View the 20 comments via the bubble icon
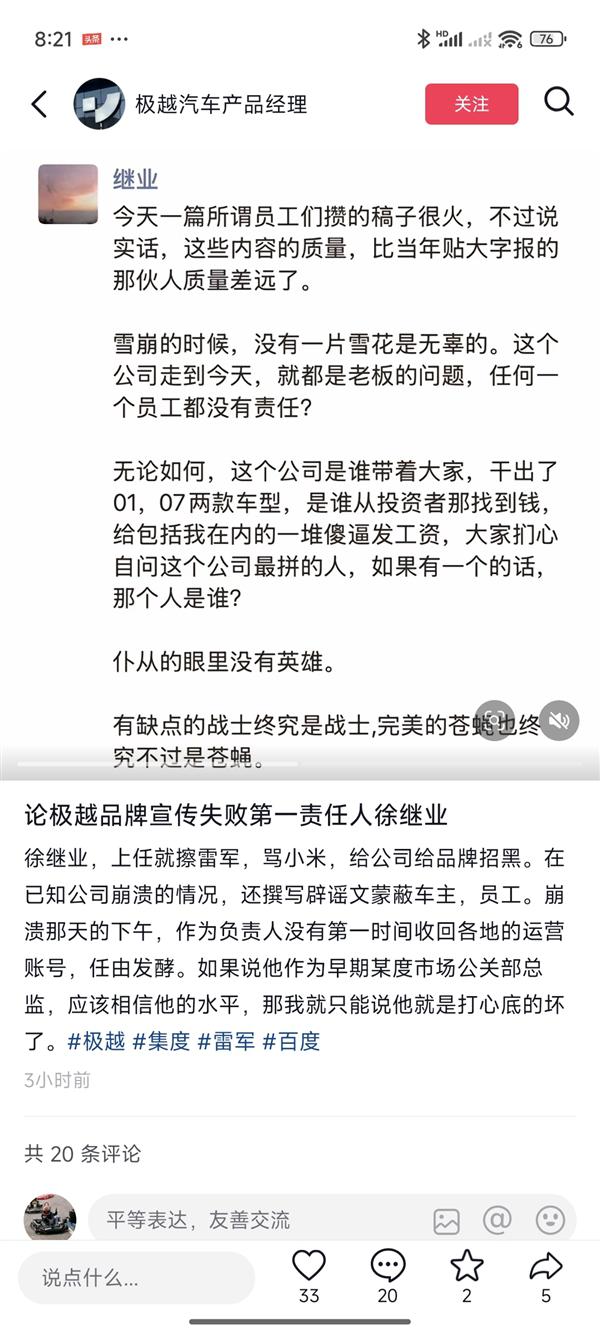This screenshot has height=1333, width=600. tap(387, 1268)
